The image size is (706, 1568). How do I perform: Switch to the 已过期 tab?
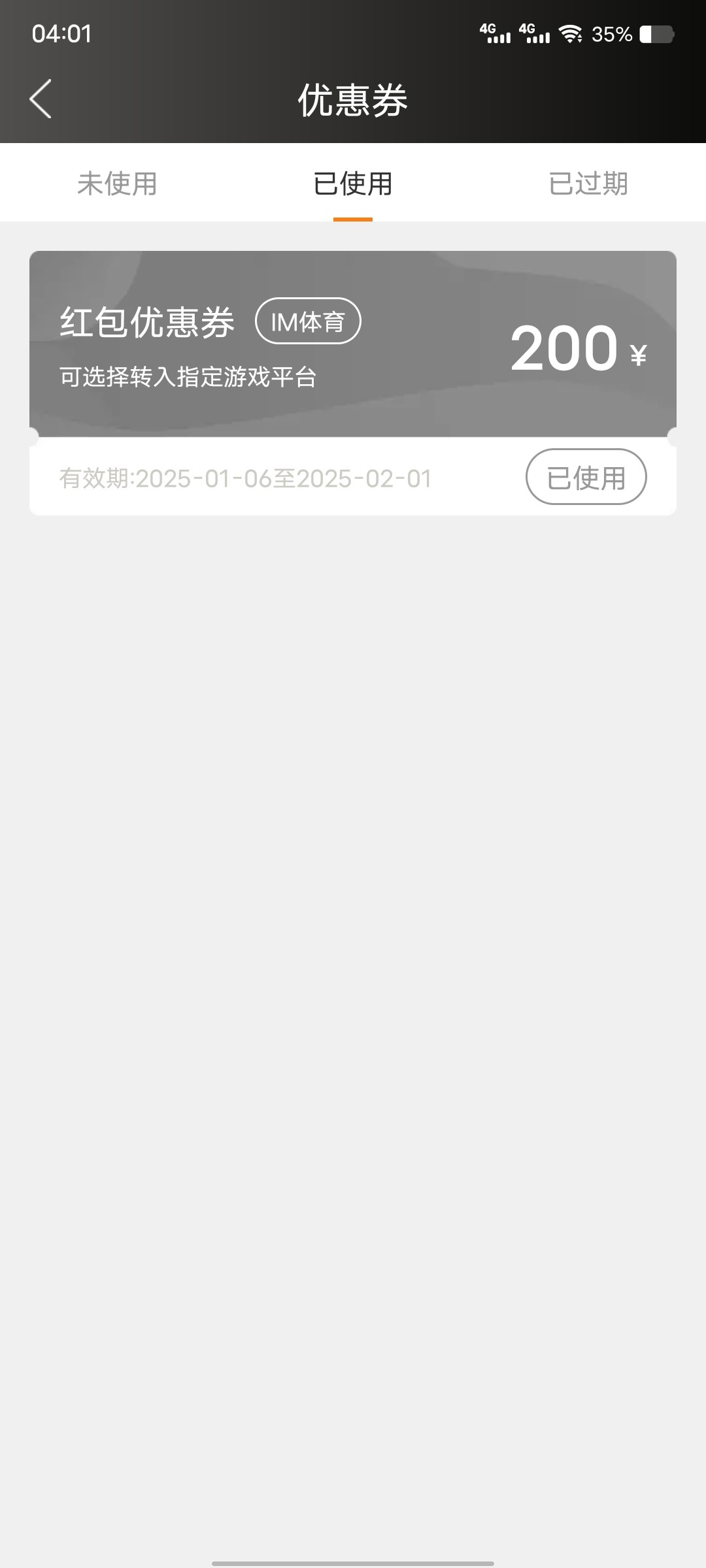(588, 185)
